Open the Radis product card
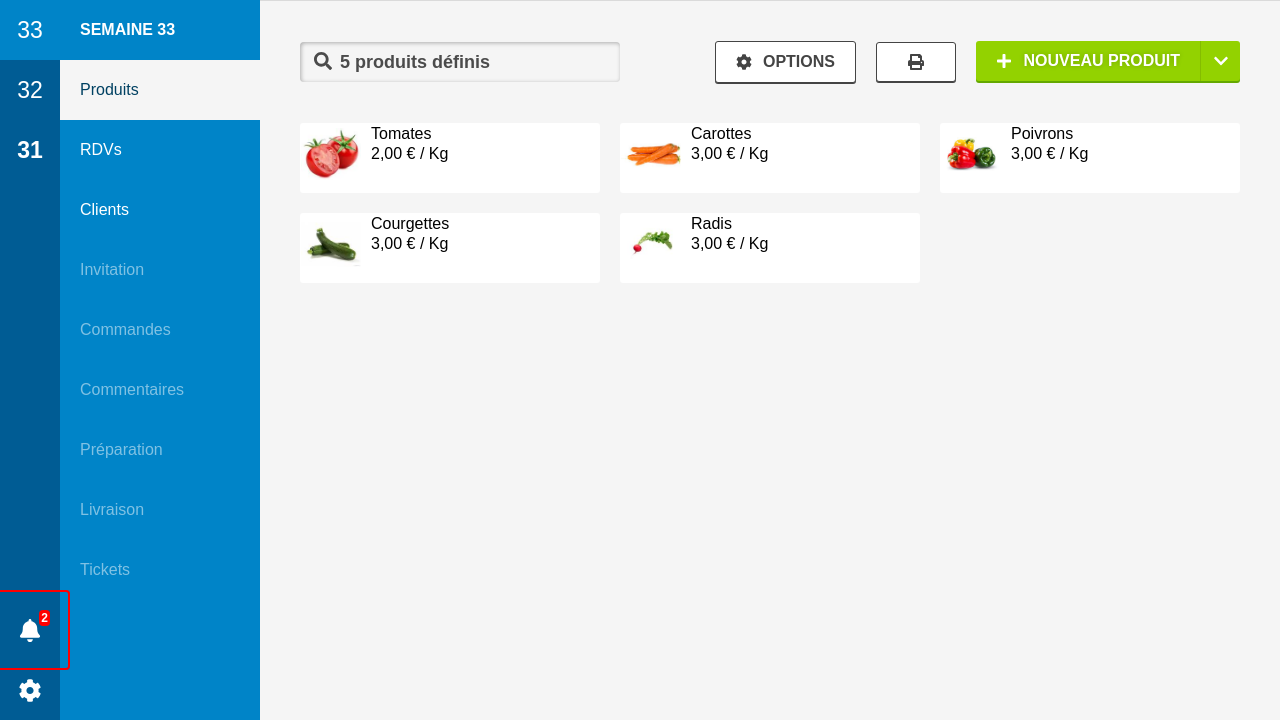The height and width of the screenshot is (720, 1280). coord(770,248)
